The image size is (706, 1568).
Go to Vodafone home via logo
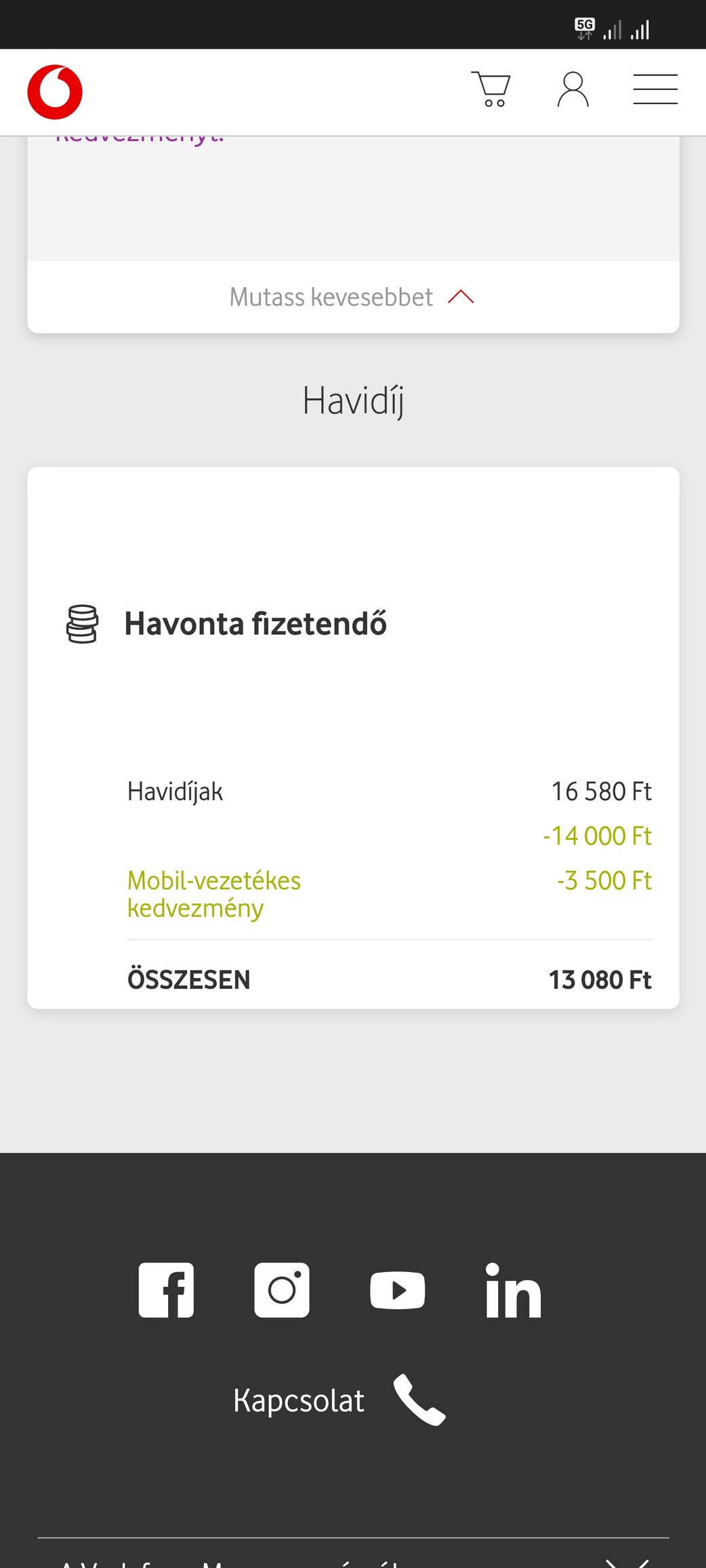pyautogui.click(x=55, y=92)
